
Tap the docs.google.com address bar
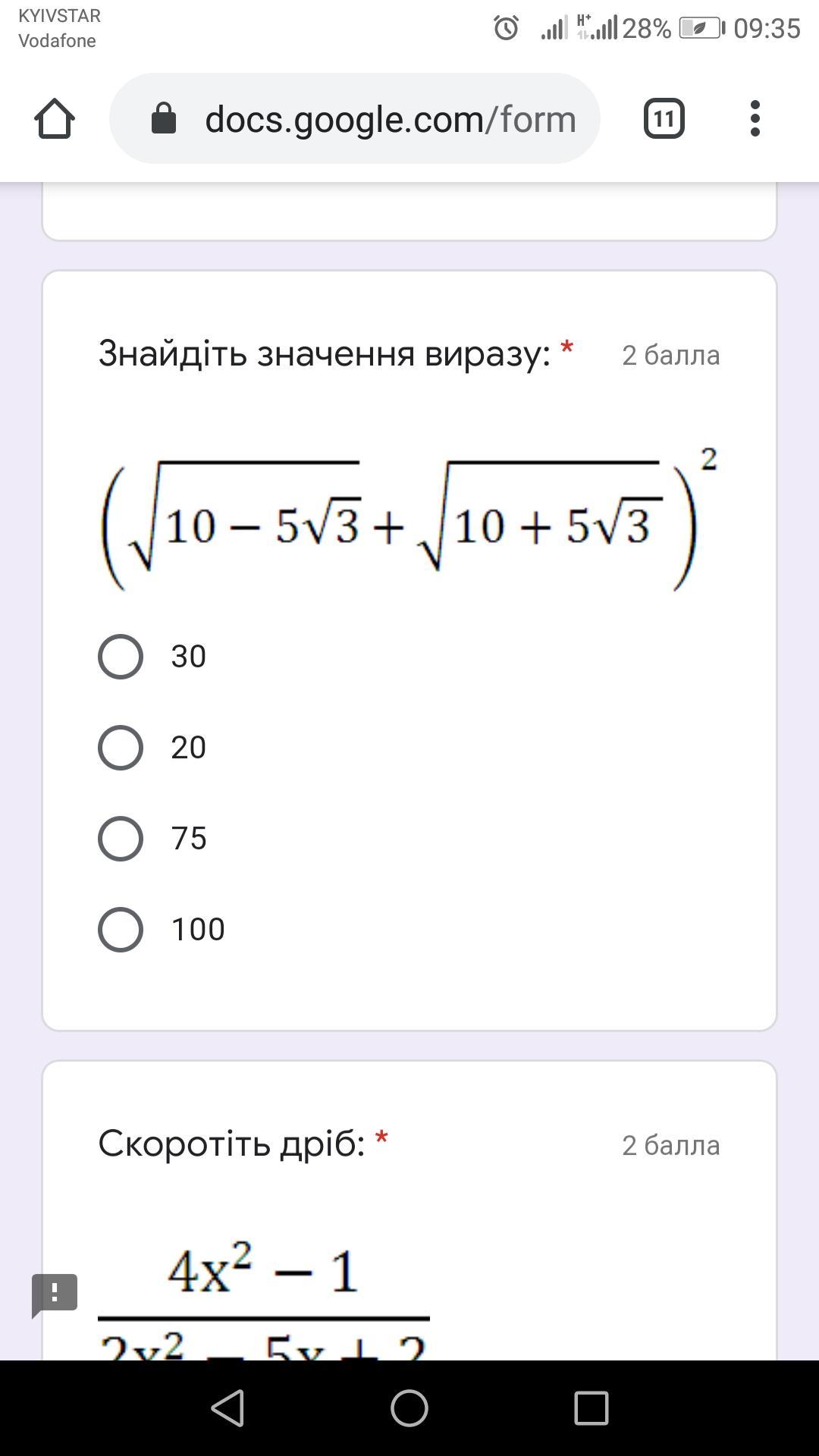point(355,118)
